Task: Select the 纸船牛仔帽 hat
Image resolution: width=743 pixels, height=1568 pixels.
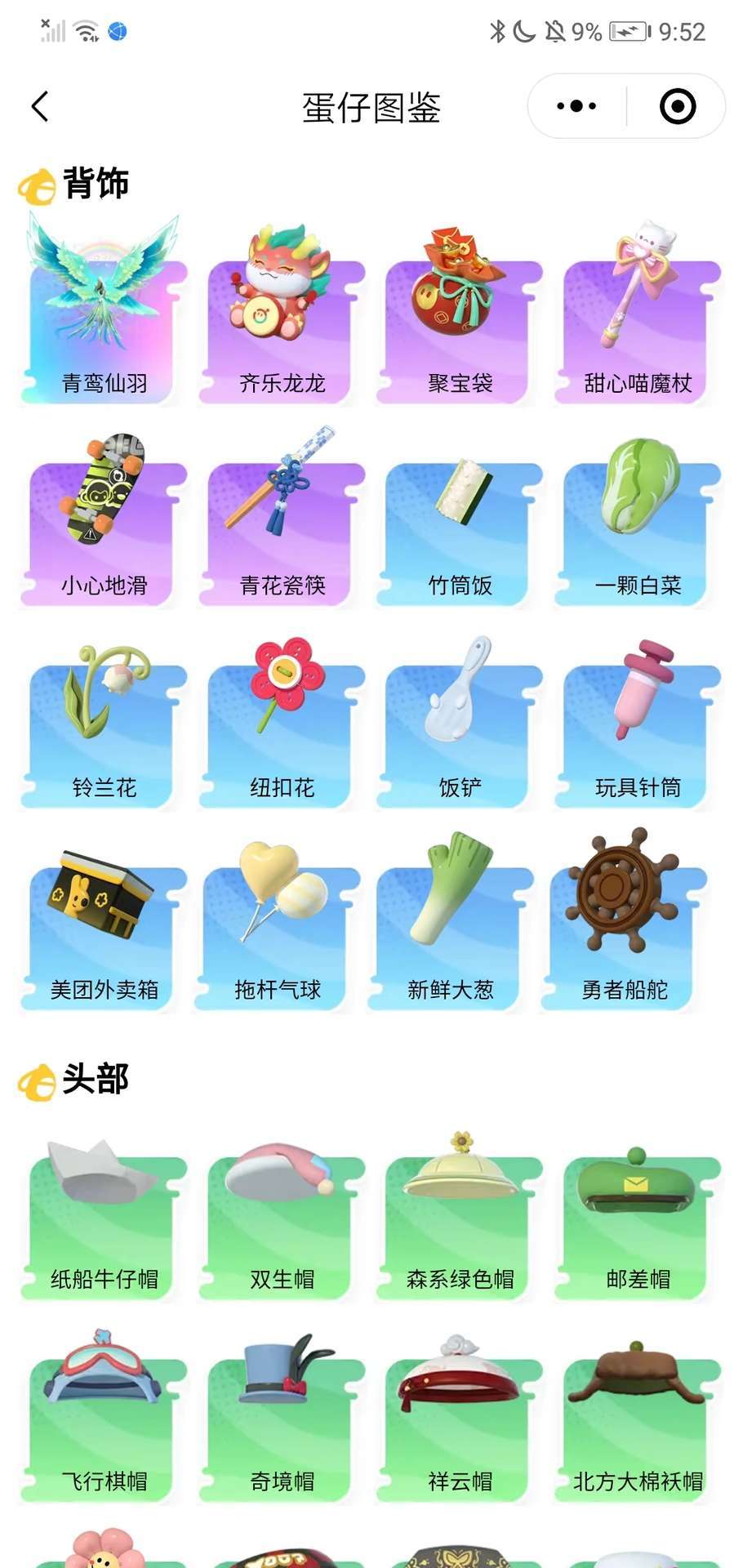Action: [104, 1223]
